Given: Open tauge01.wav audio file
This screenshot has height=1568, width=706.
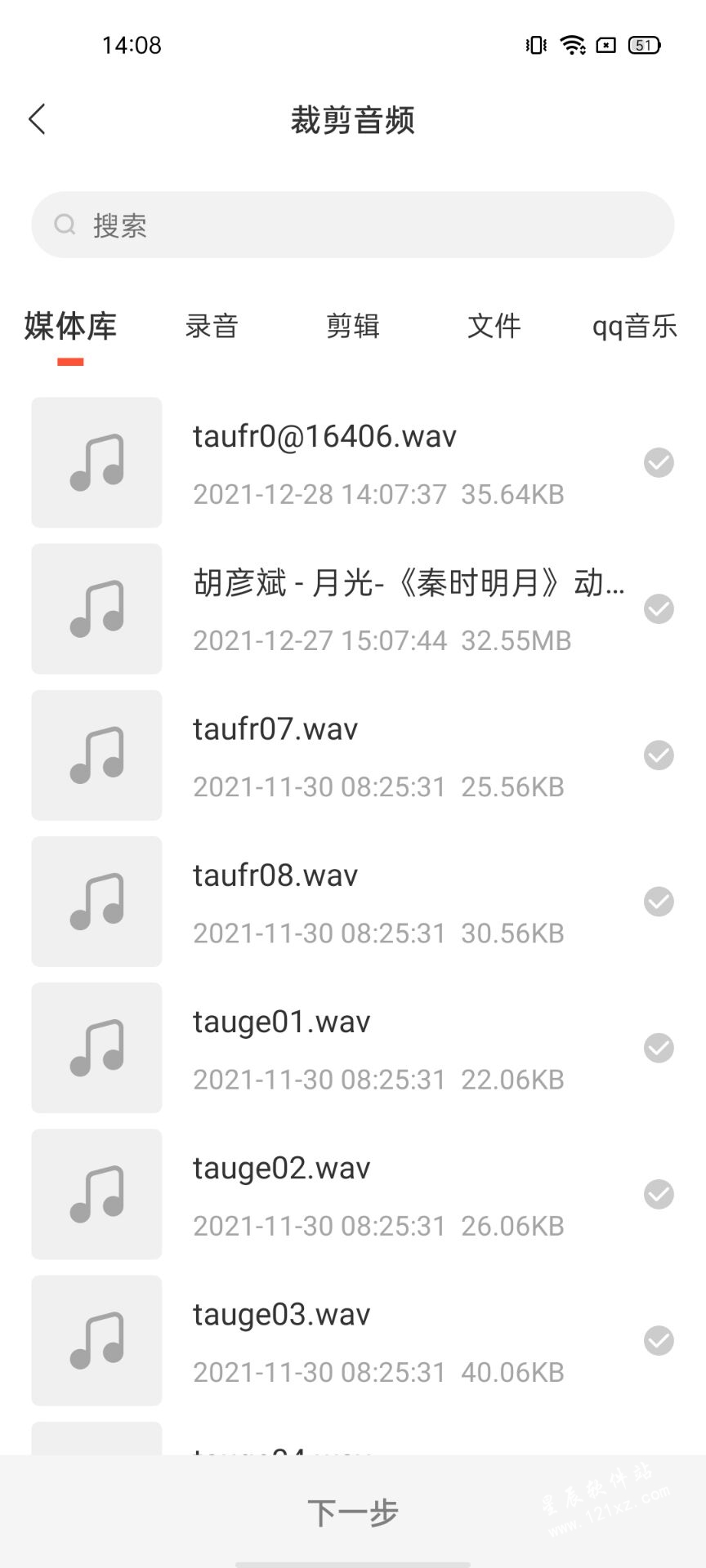Looking at the screenshot, I should [353, 1048].
